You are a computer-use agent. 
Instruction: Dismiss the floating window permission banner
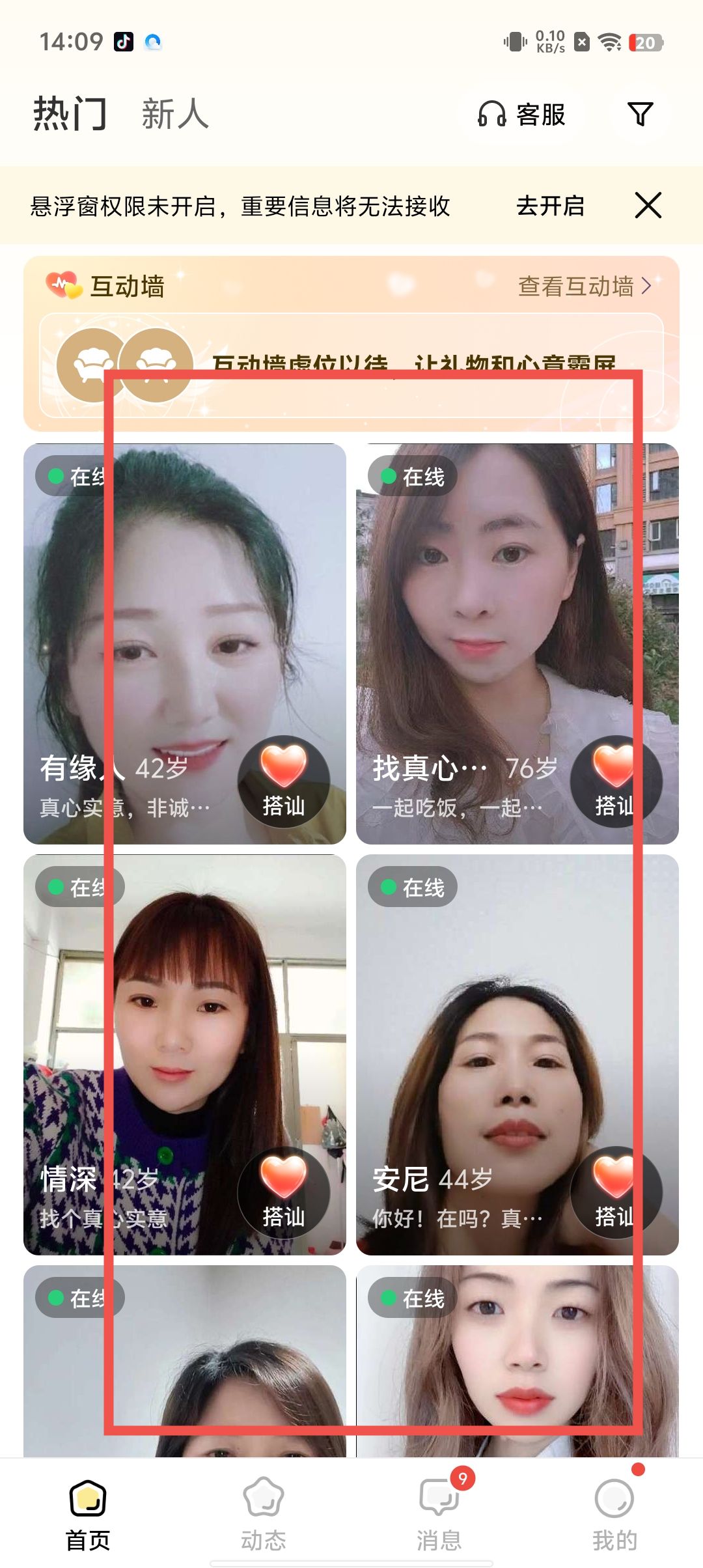tap(648, 206)
